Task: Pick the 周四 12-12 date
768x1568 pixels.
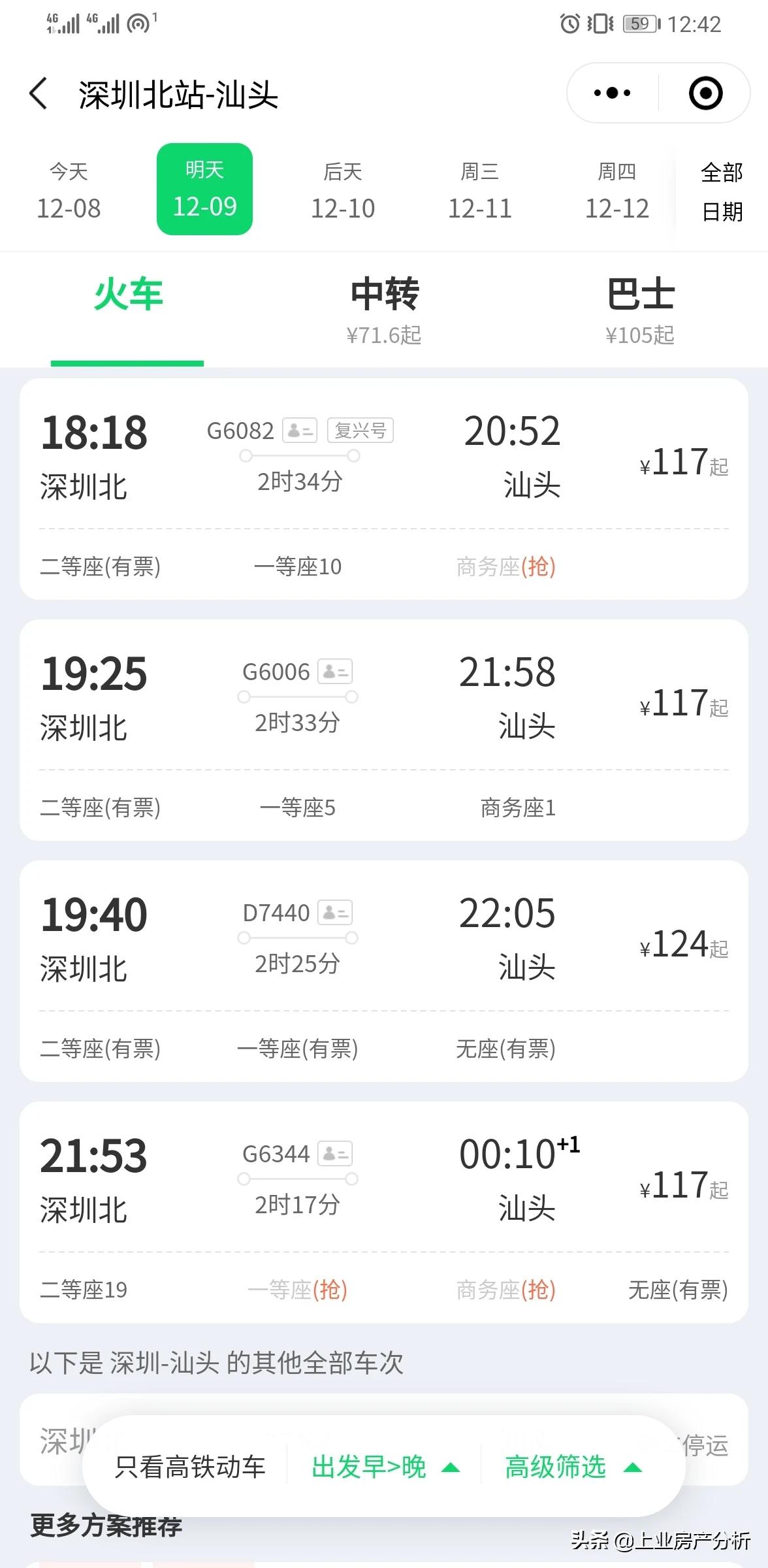Action: coord(617,189)
